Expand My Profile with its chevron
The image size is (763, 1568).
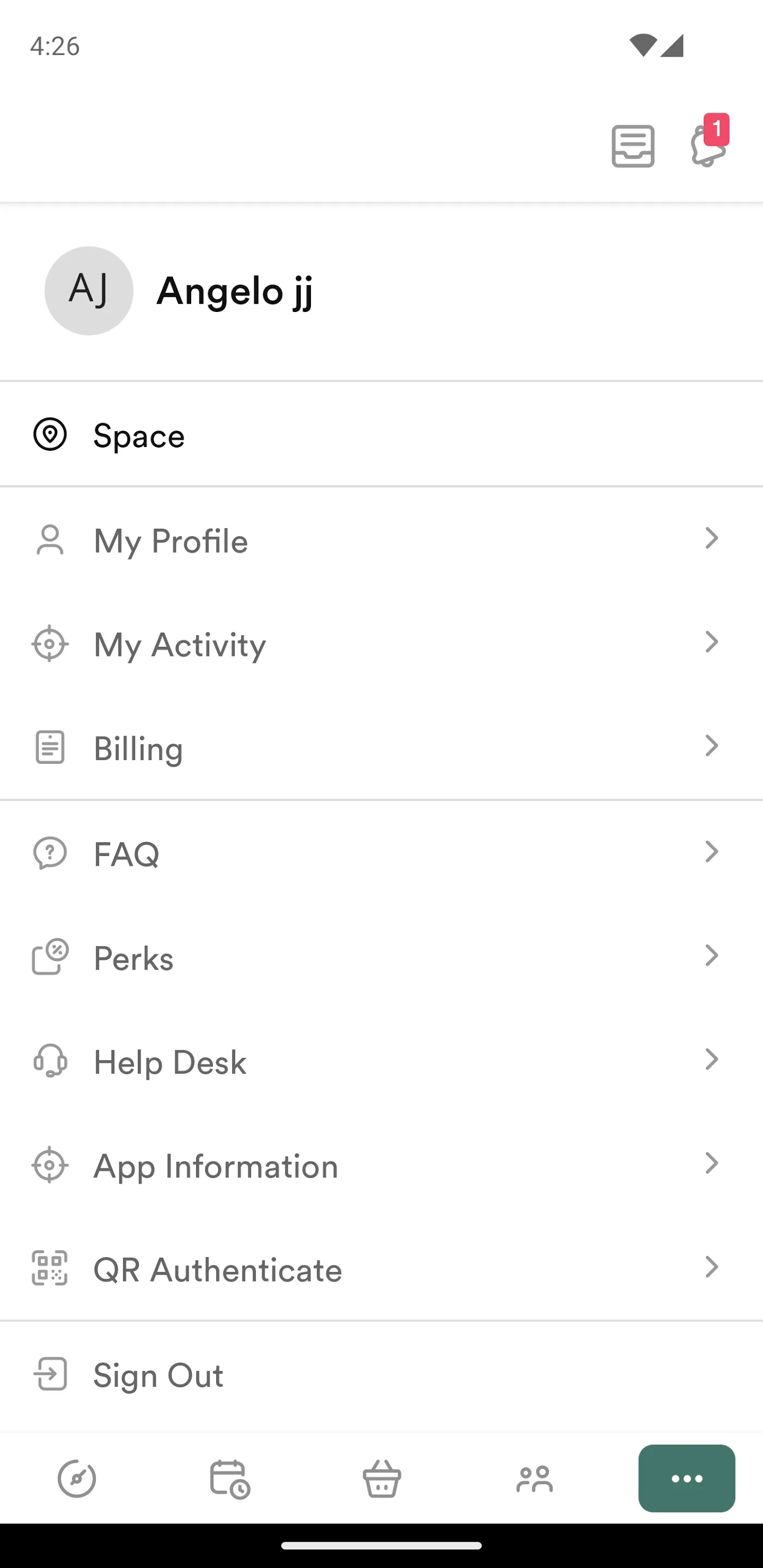pyautogui.click(x=711, y=538)
